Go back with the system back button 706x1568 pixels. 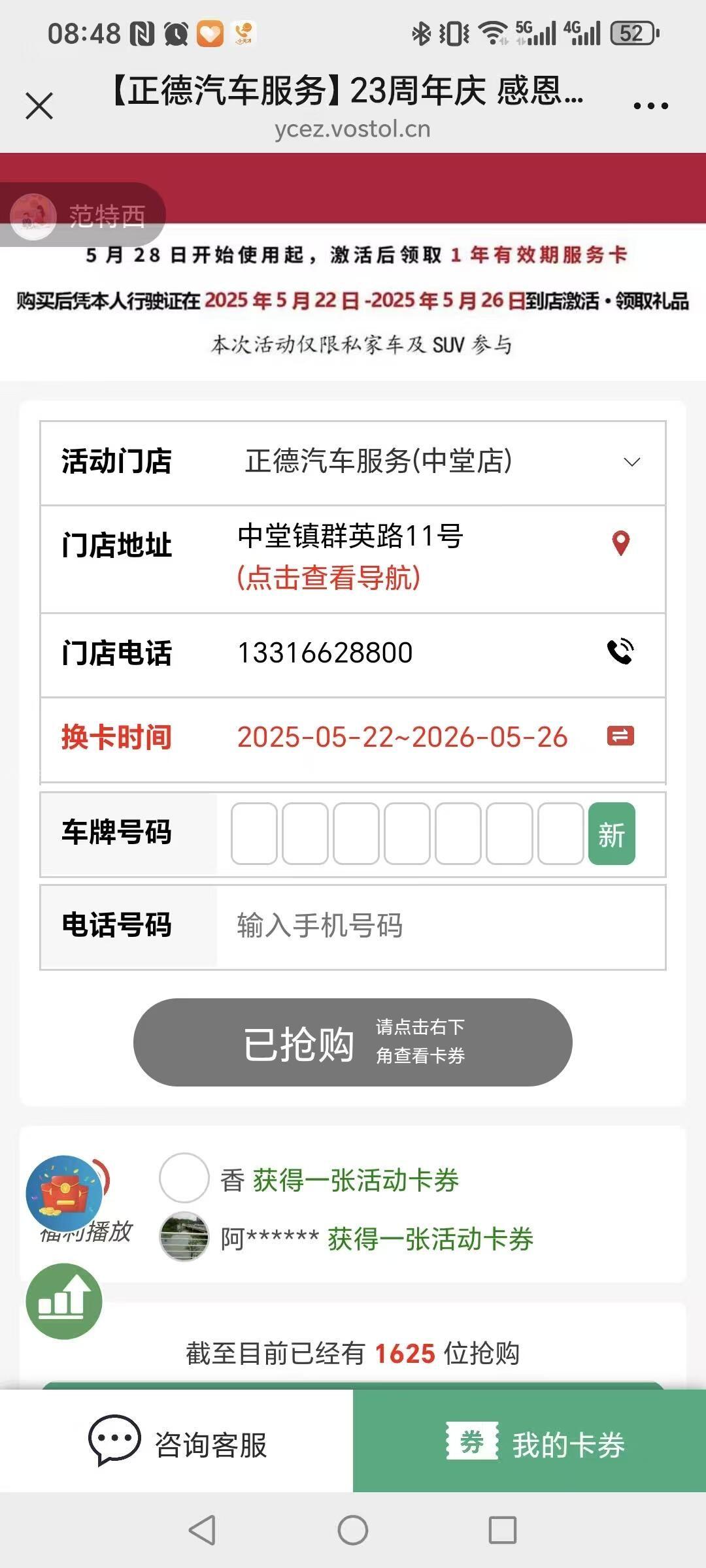click(203, 1530)
